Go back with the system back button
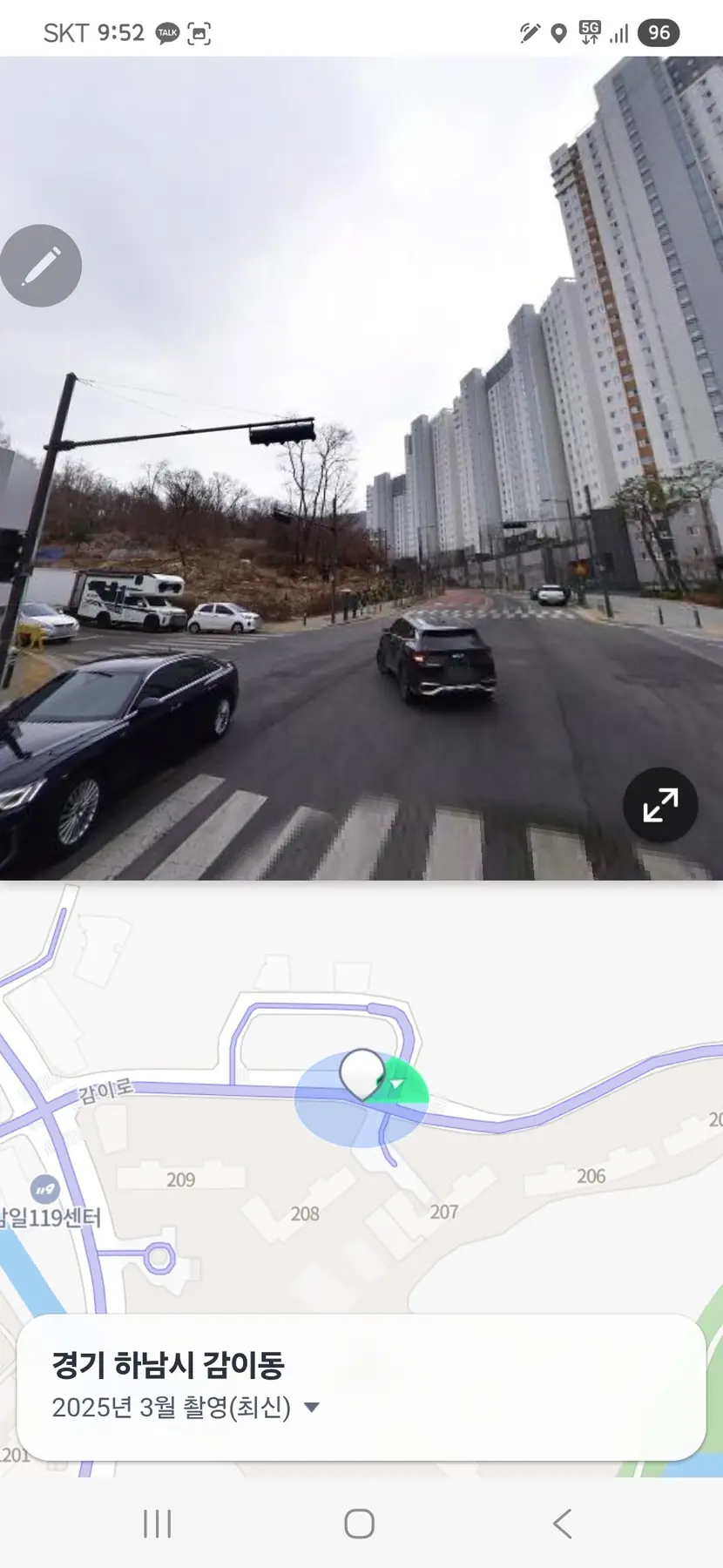This screenshot has width=723, height=1568. [563, 1524]
